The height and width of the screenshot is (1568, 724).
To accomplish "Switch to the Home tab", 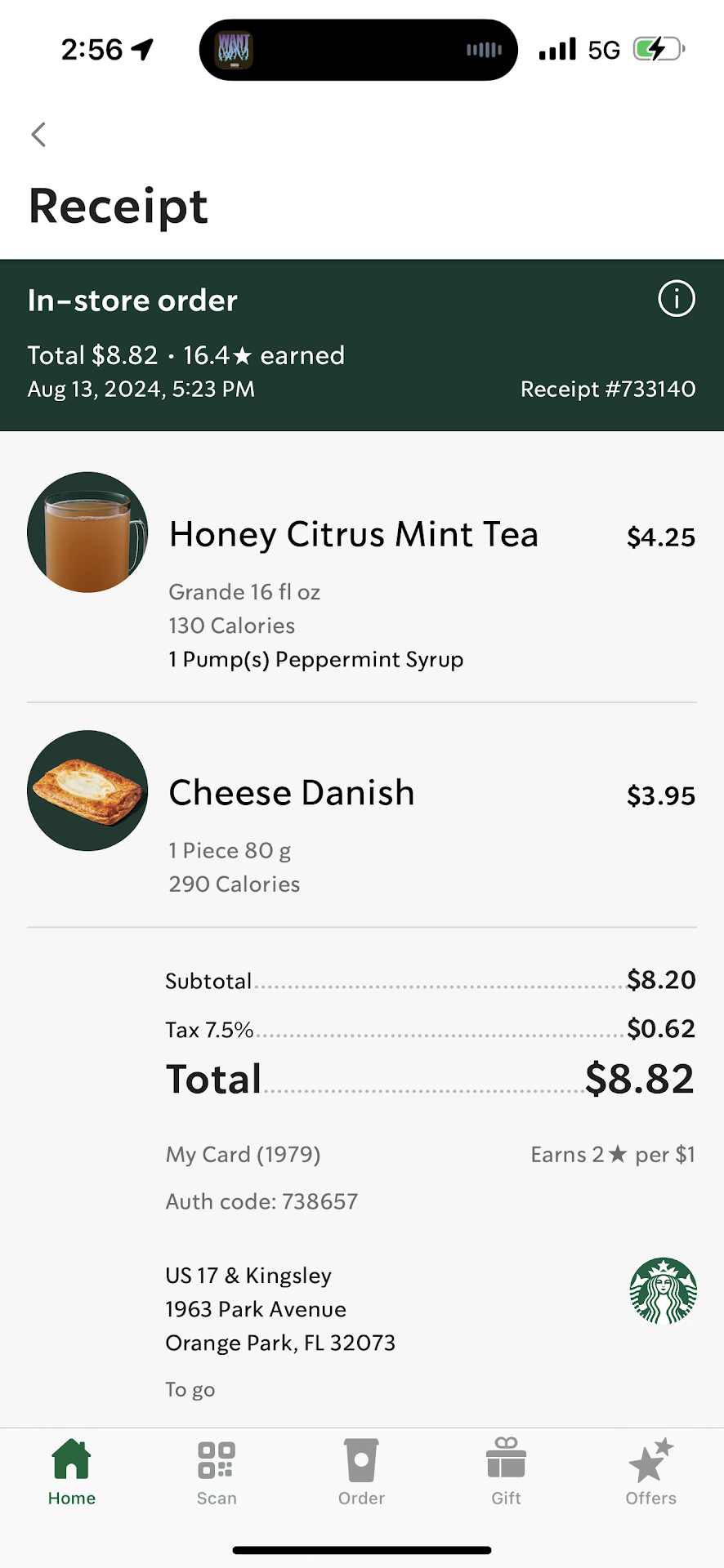I will tap(72, 1472).
